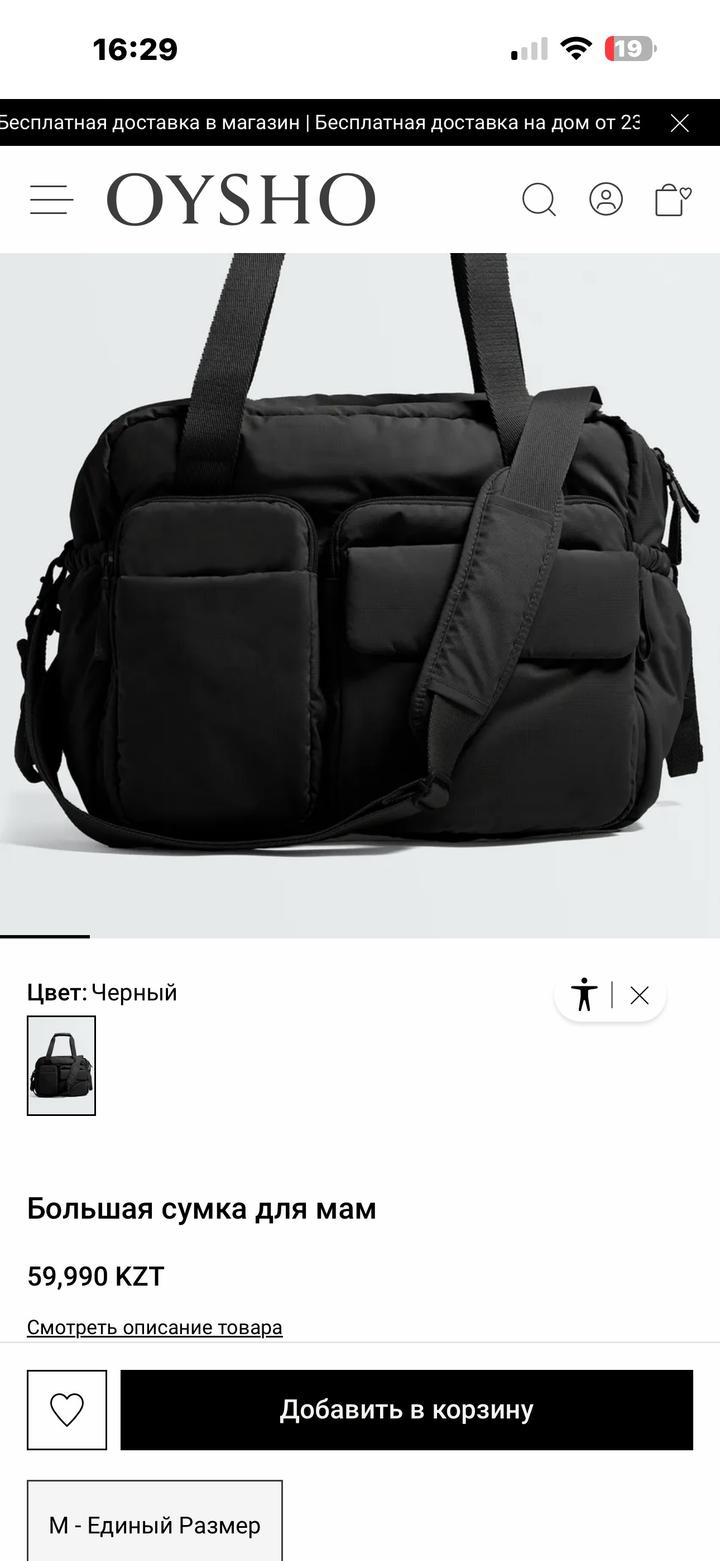
Task: Dismiss the free delivery banner
Action: (680, 123)
